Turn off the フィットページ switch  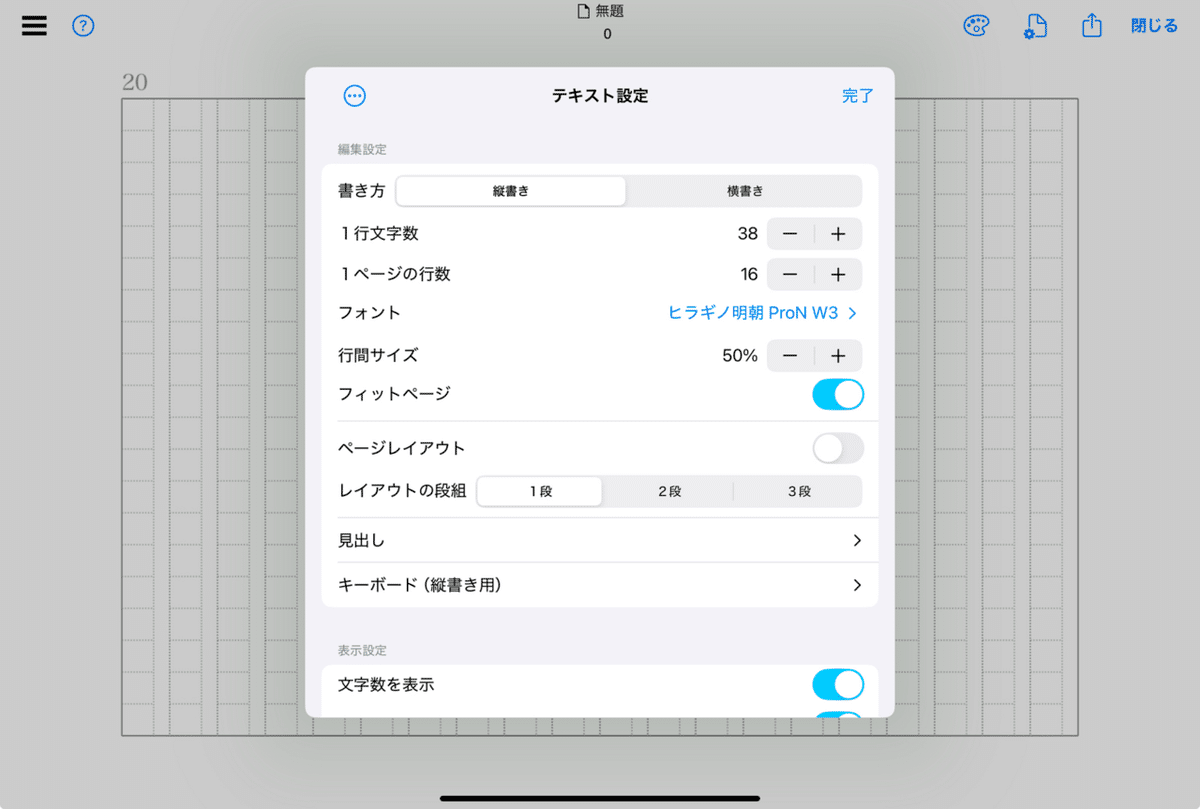[837, 394]
